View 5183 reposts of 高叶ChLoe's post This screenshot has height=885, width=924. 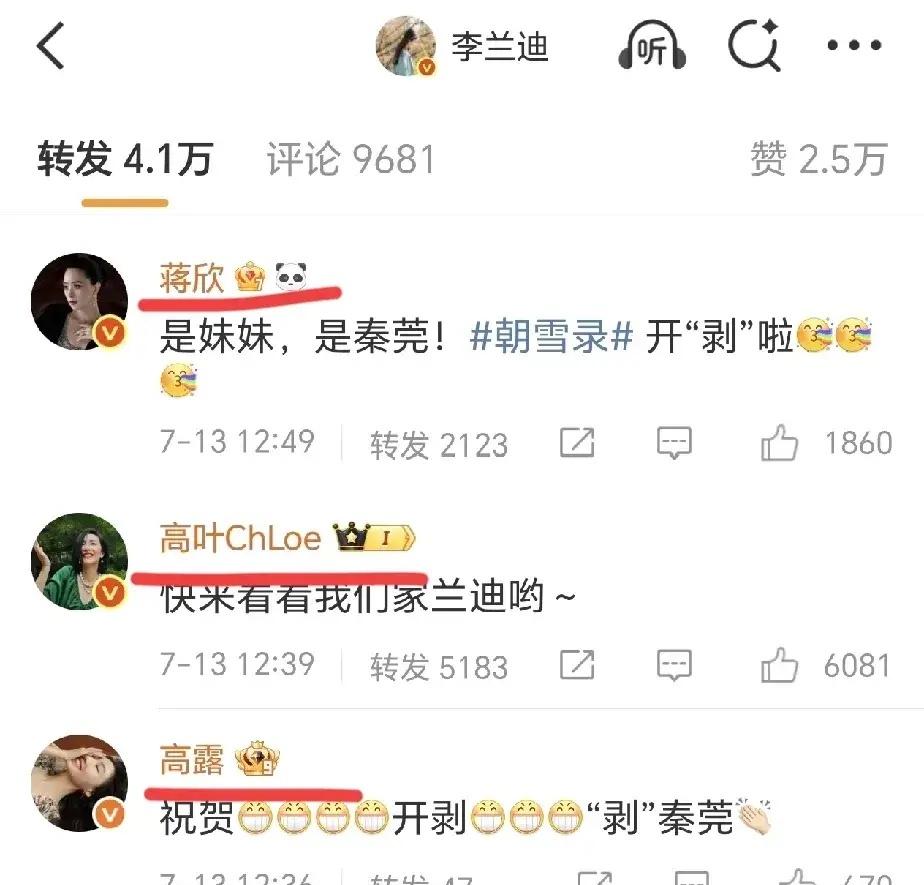[439, 667]
